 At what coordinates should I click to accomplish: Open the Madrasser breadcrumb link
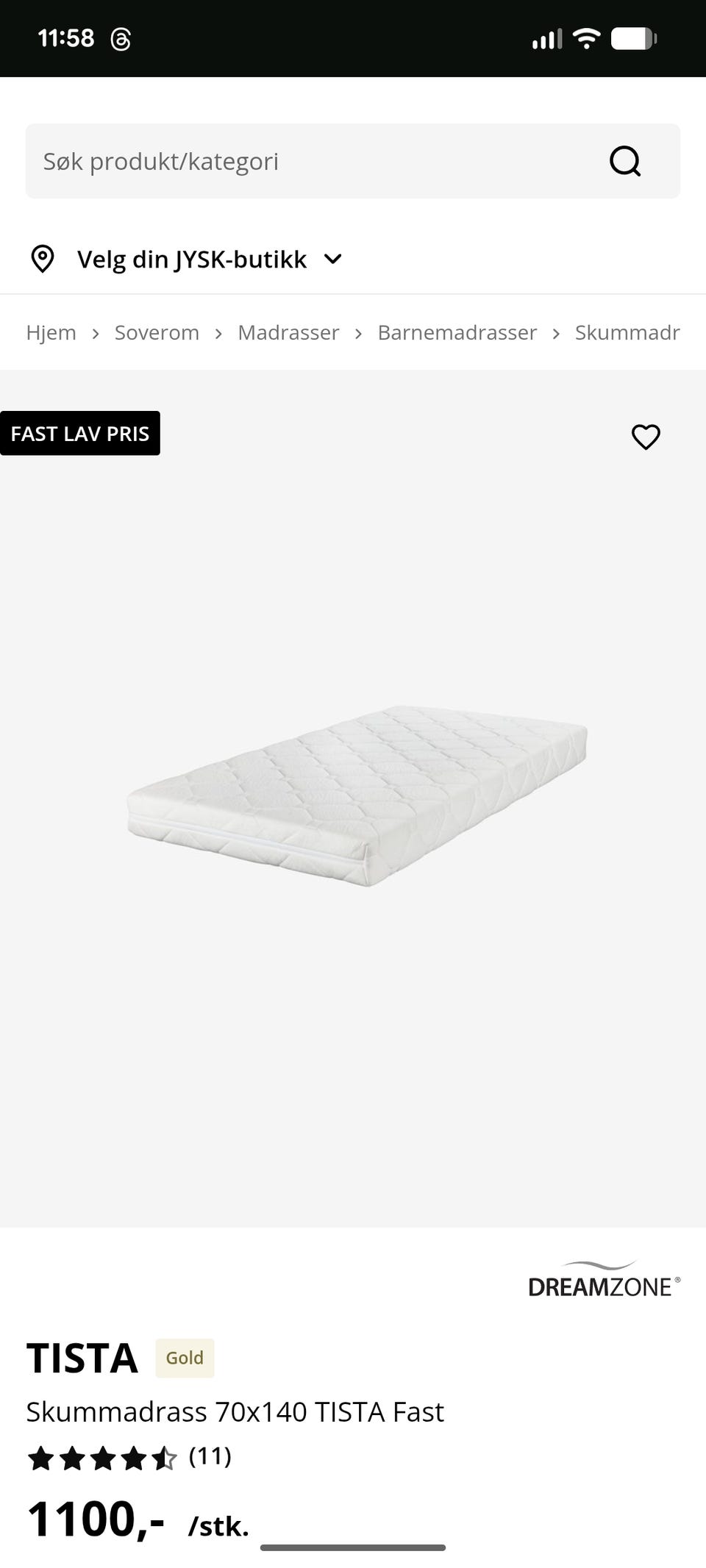(x=288, y=332)
